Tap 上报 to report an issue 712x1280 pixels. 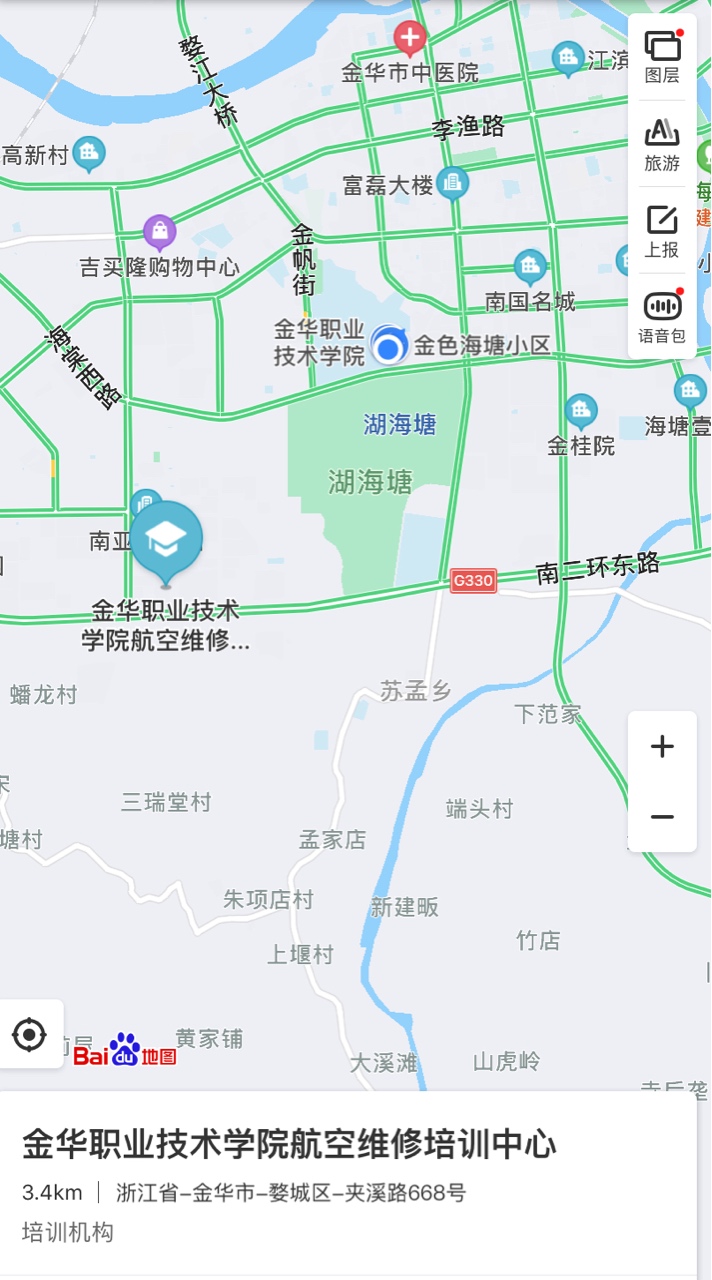tap(662, 230)
